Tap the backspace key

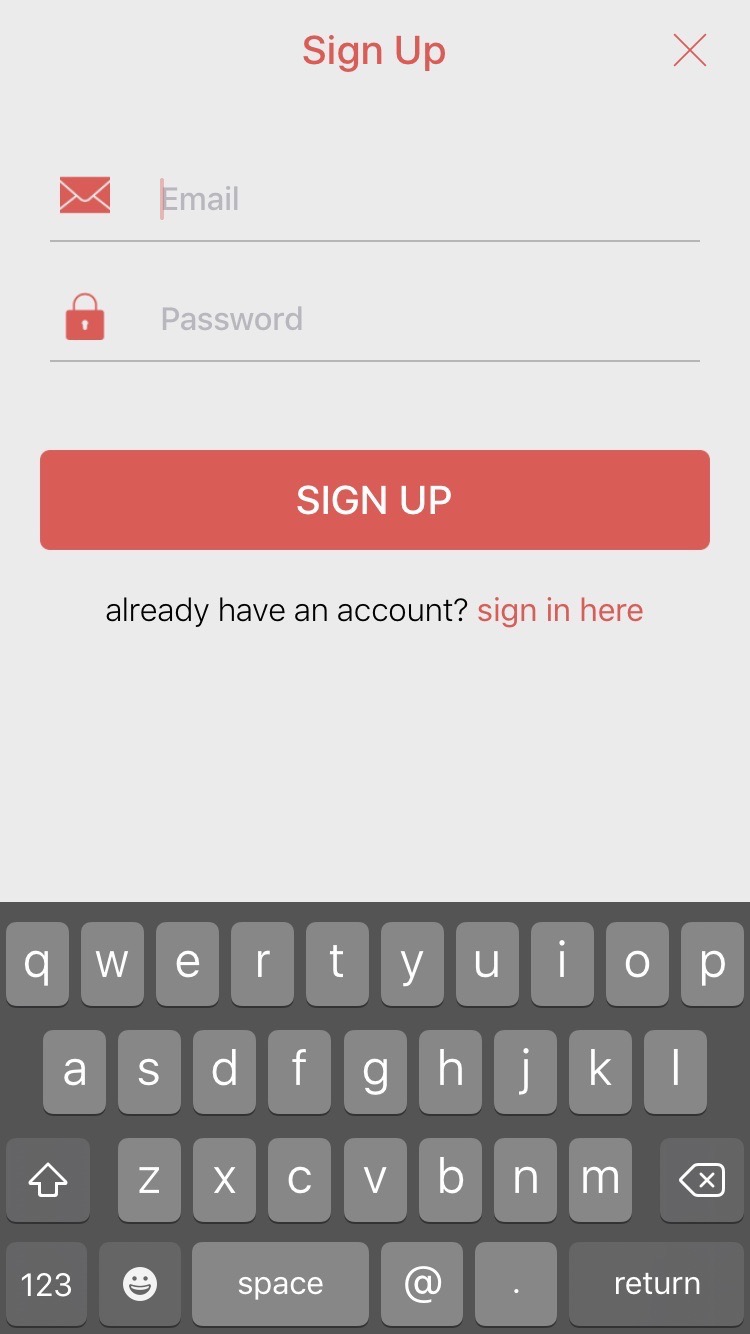point(702,1180)
